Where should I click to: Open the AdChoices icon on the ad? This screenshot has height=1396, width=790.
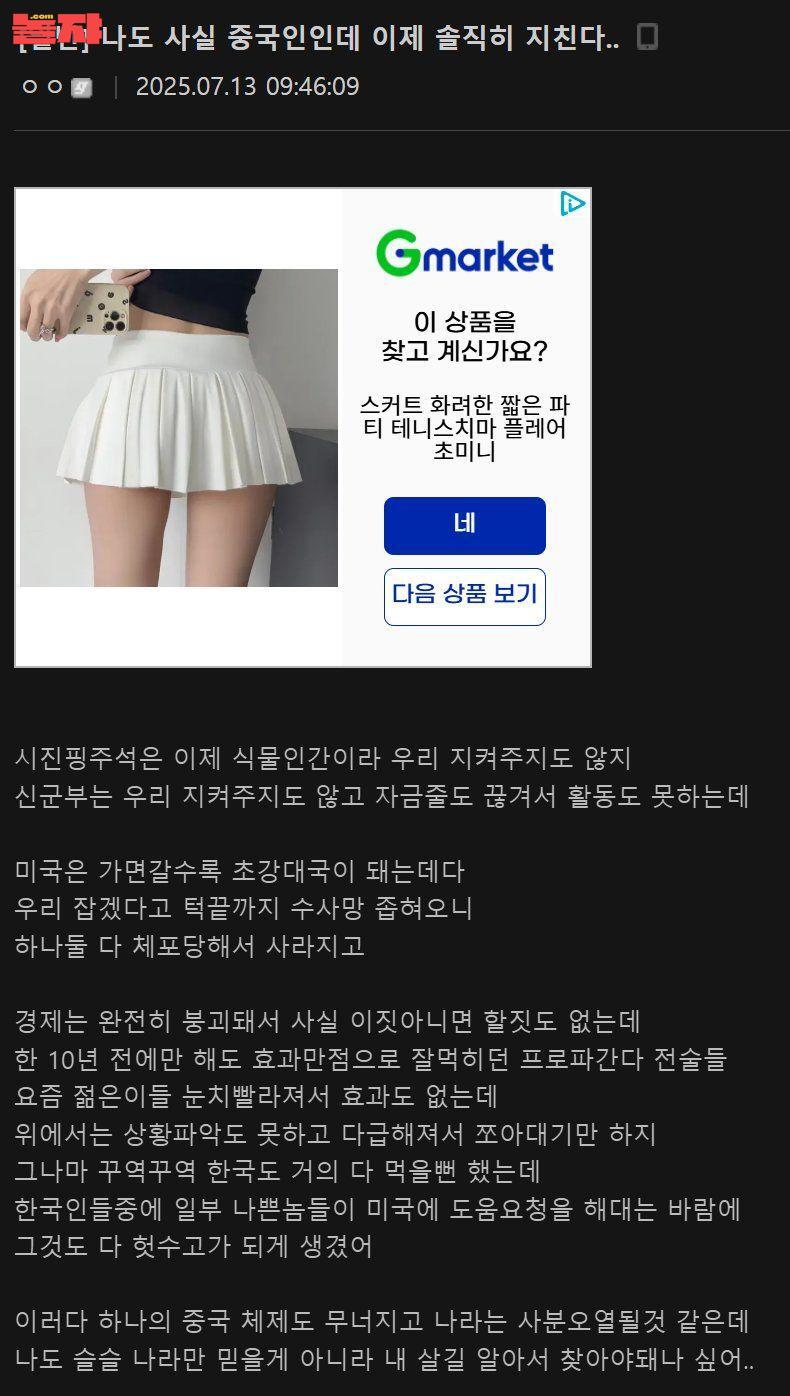[572, 204]
